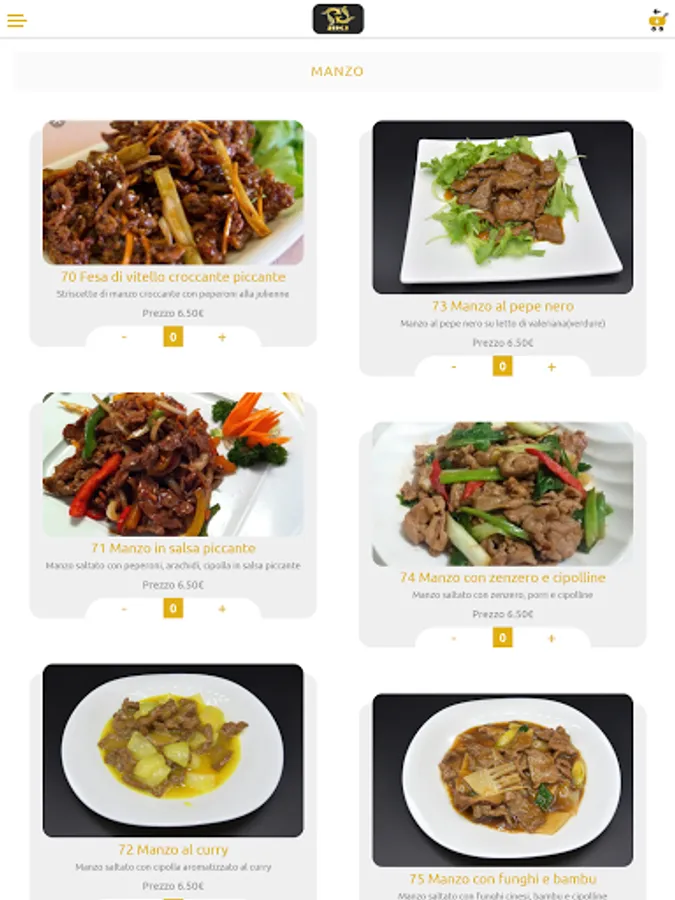Open the Manzo con funghi e bambu photo

point(502,780)
